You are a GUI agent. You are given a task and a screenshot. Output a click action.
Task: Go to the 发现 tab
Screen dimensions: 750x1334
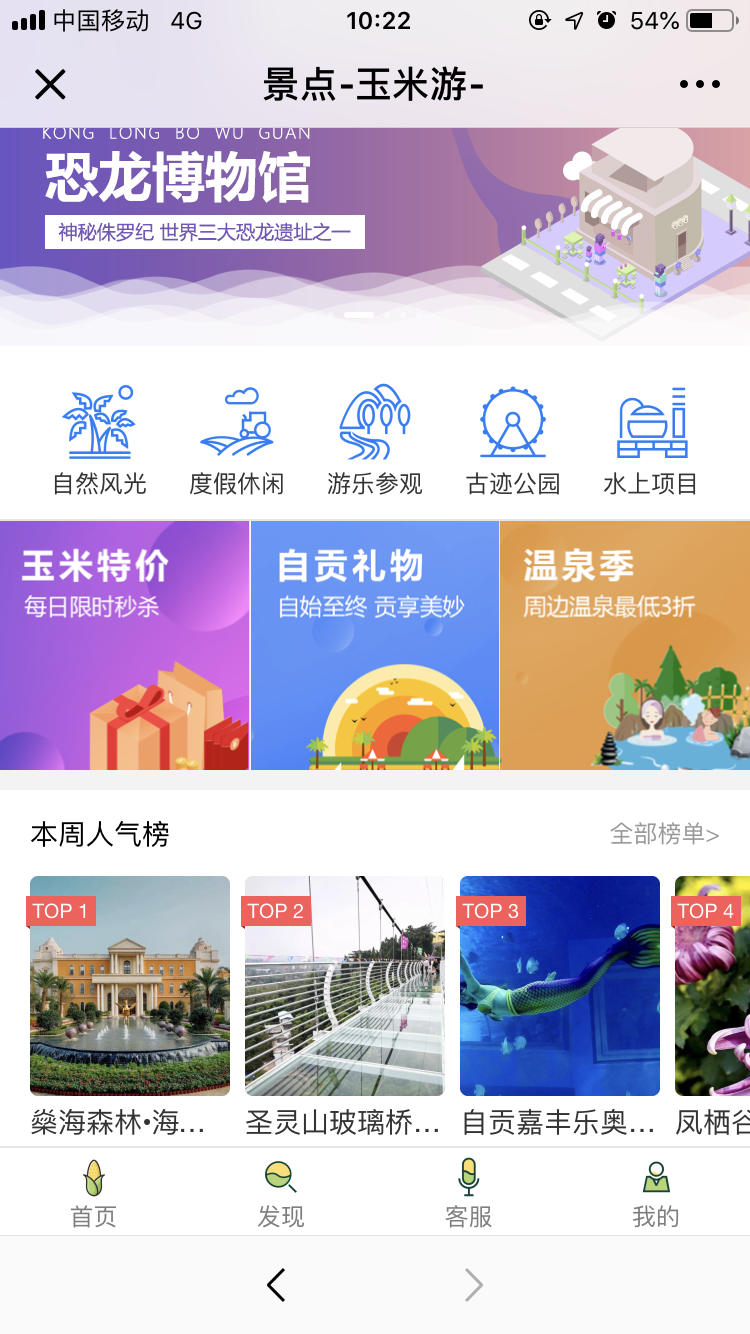tap(281, 1193)
